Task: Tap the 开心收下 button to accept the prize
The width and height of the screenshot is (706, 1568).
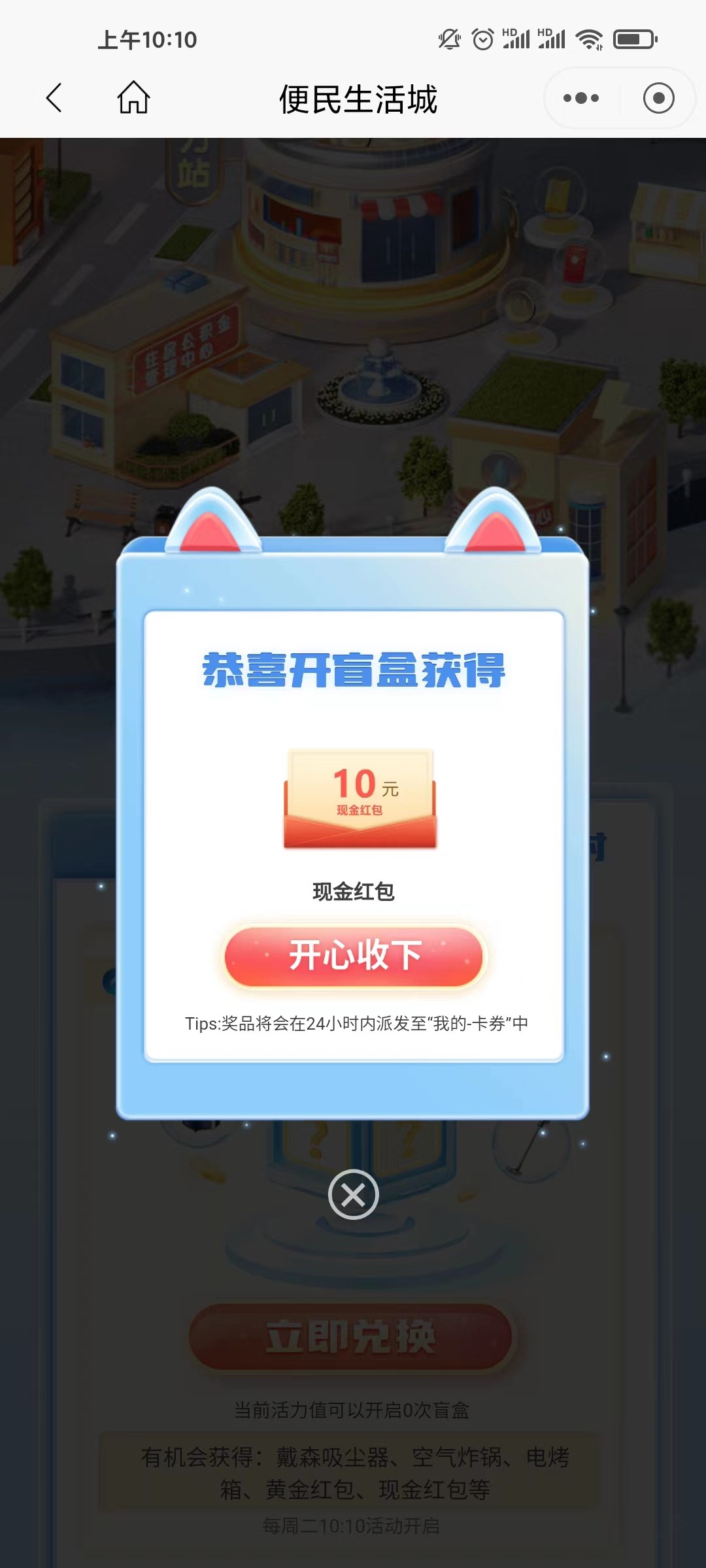Action: coord(354,956)
